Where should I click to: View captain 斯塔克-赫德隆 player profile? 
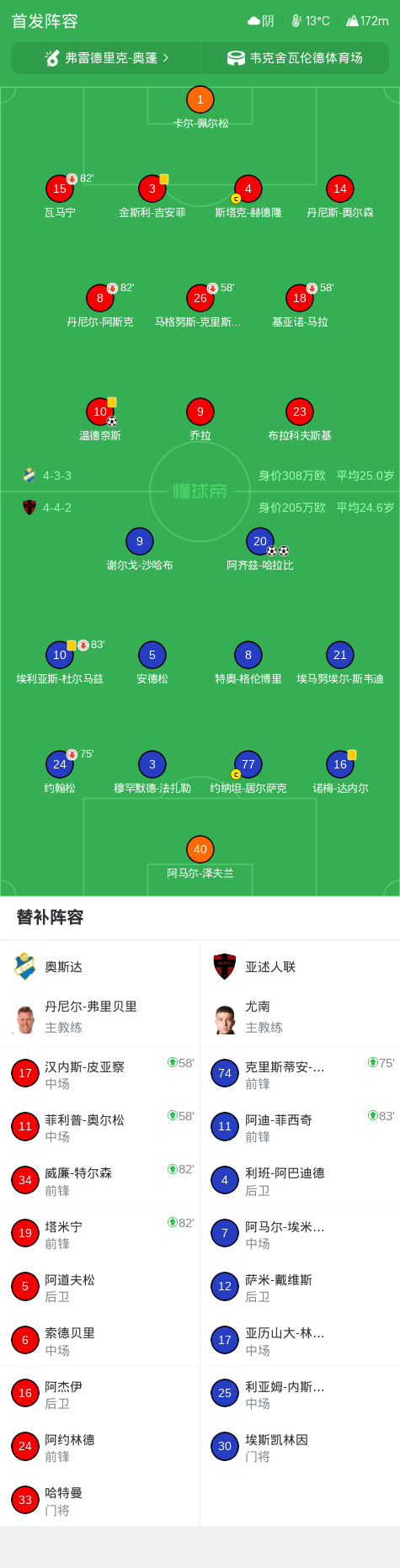pyautogui.click(x=248, y=197)
